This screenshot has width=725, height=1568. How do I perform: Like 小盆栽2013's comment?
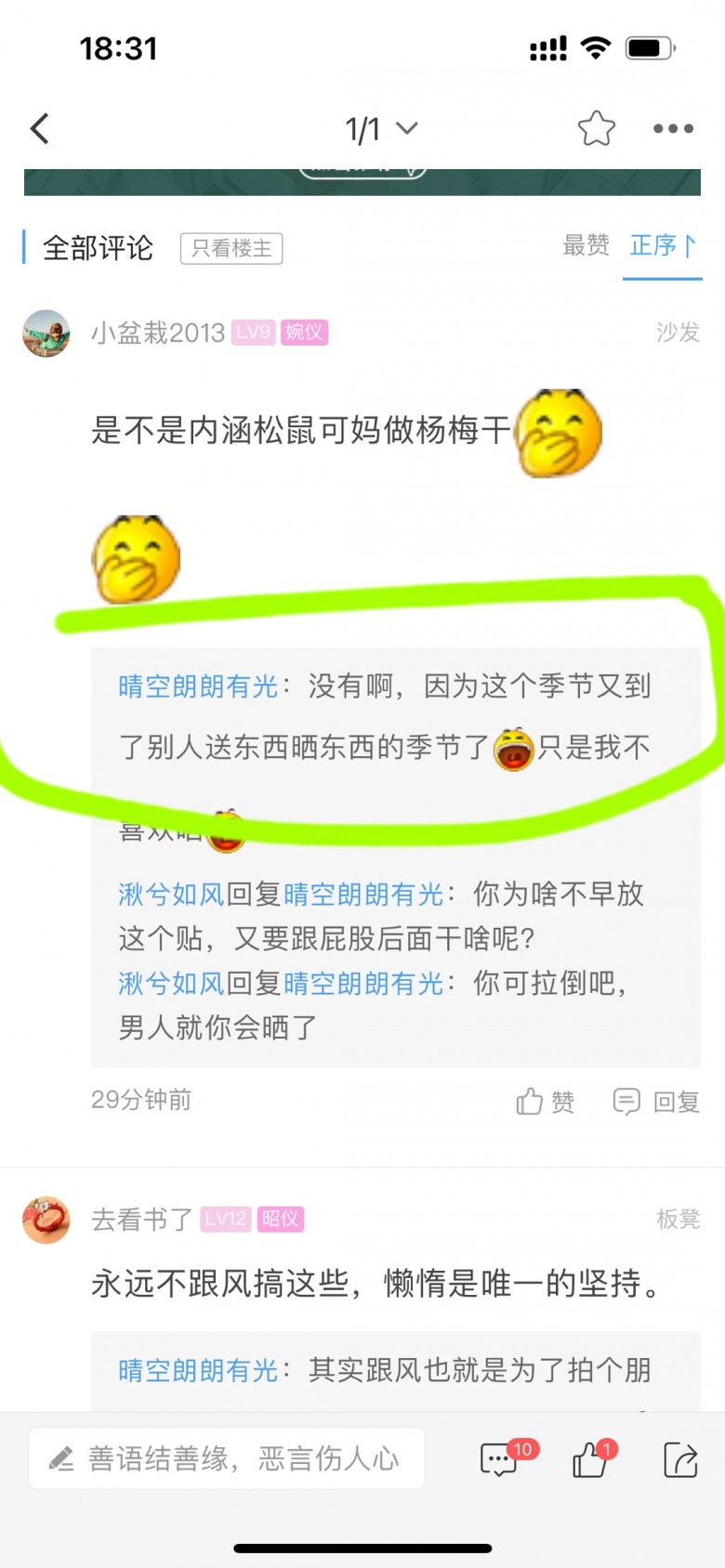click(545, 1102)
